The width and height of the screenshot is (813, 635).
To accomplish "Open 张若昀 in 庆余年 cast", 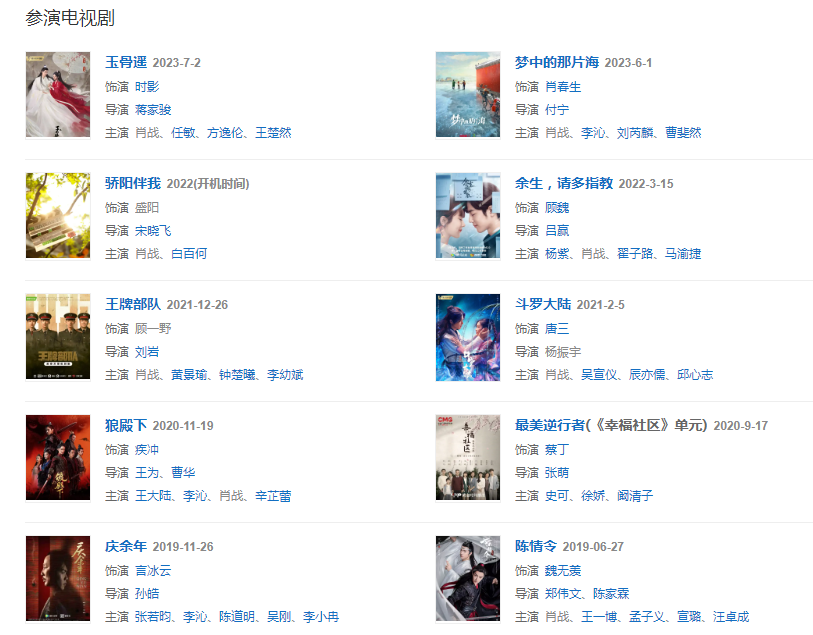I will coord(153,617).
